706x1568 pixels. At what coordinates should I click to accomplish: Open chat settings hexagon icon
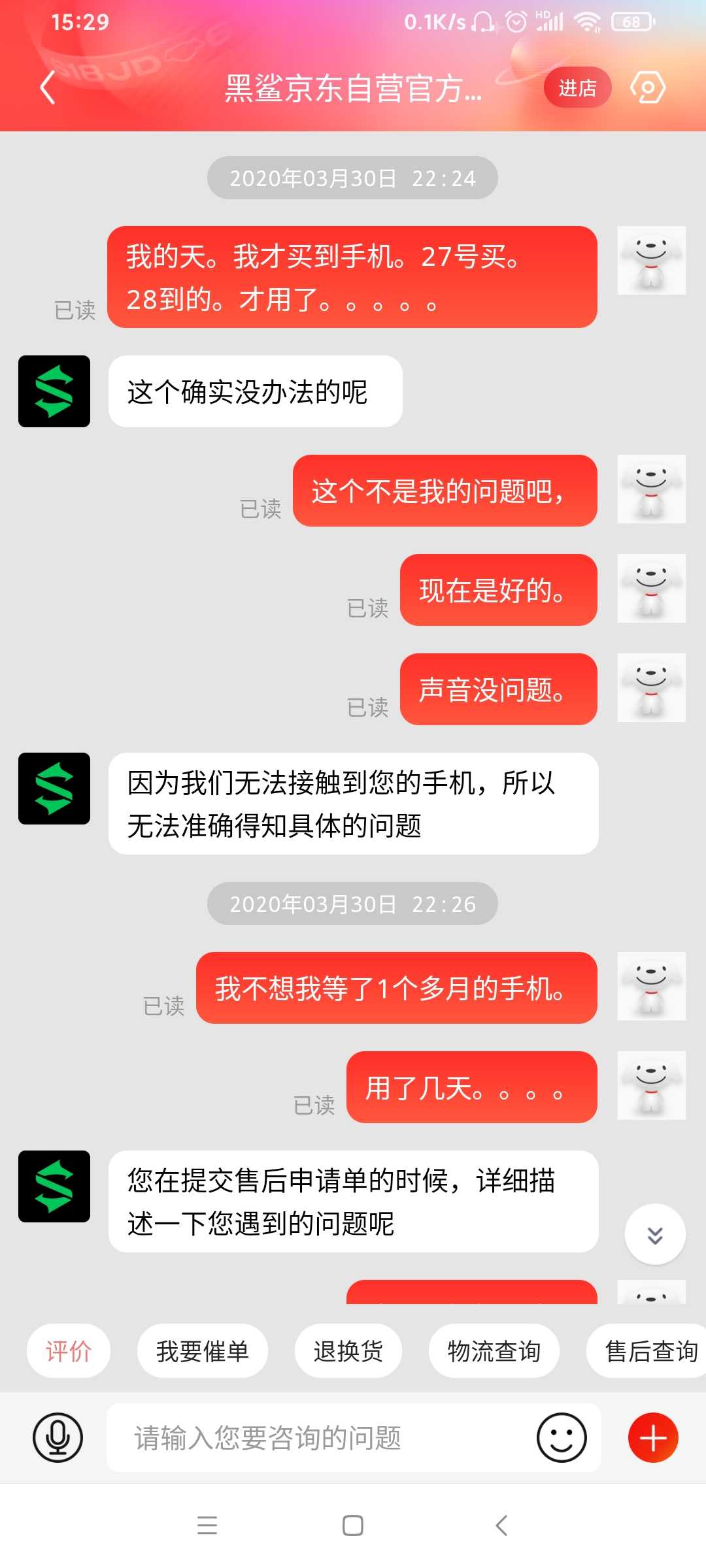tap(647, 88)
